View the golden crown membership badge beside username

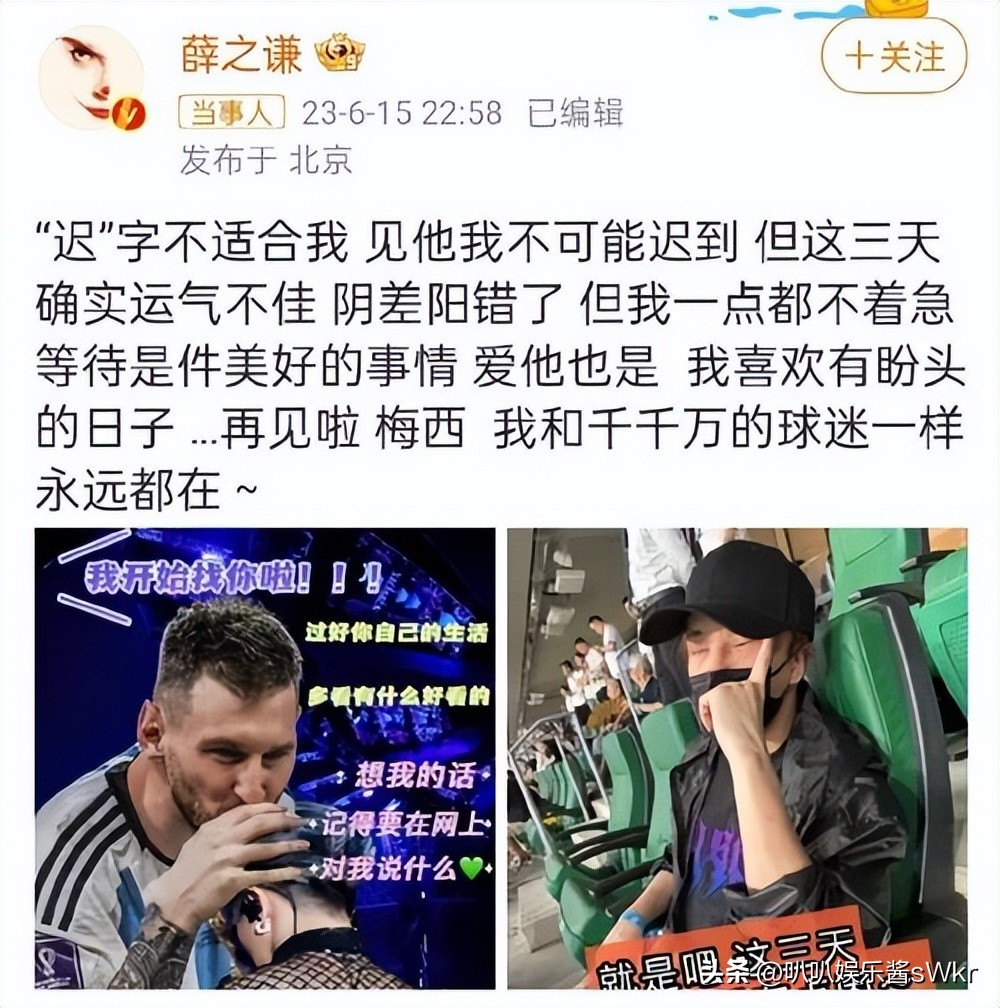pos(335,53)
